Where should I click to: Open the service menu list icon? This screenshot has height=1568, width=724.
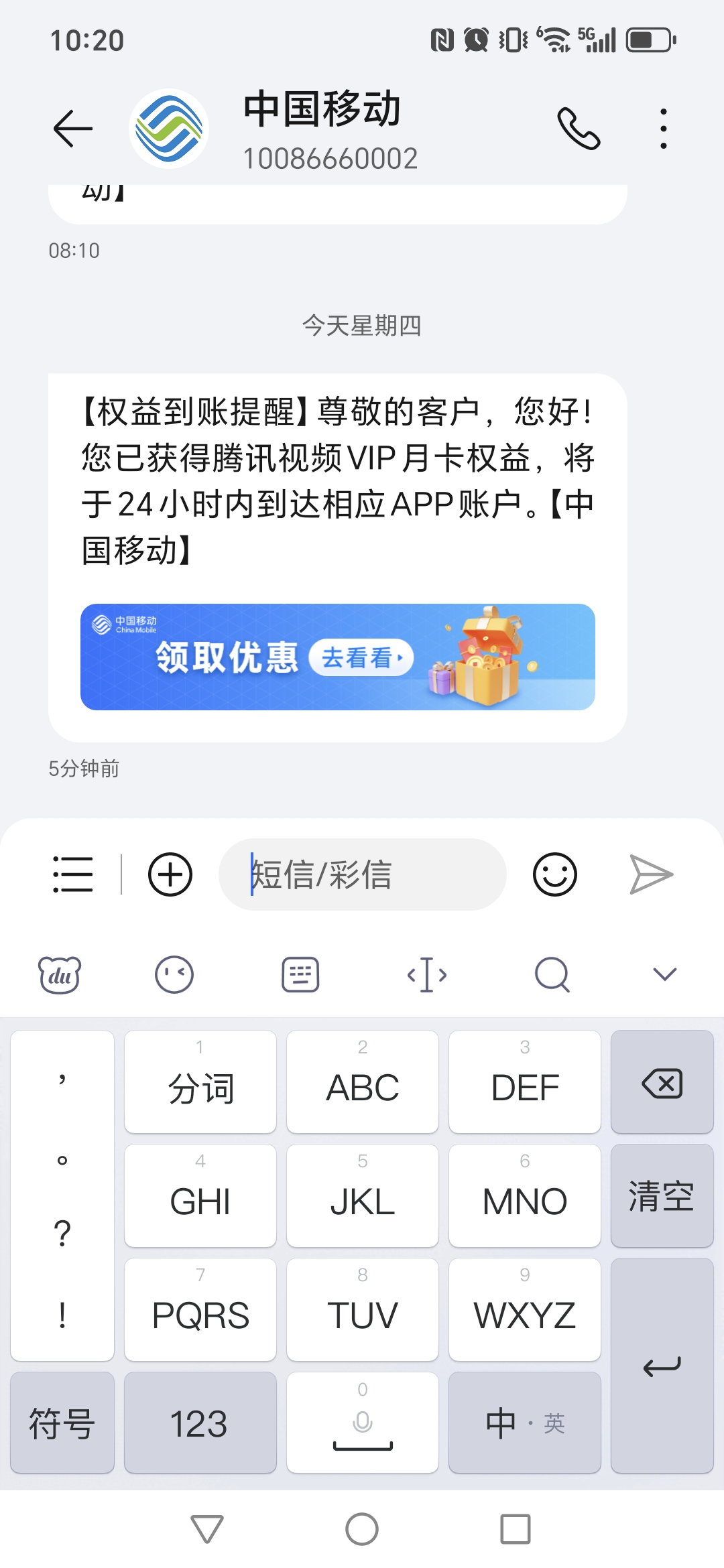tap(72, 874)
